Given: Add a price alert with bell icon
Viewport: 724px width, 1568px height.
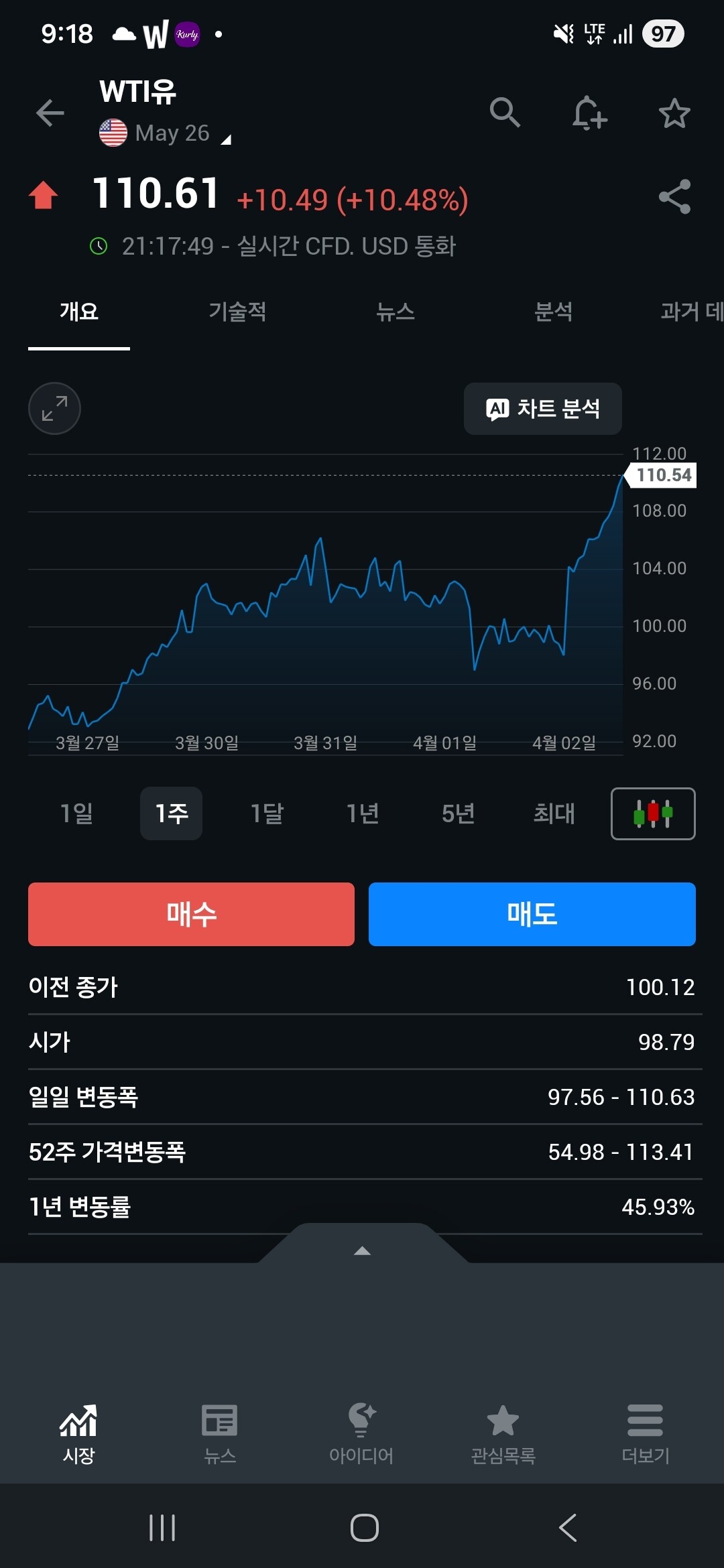Looking at the screenshot, I should tap(589, 113).
